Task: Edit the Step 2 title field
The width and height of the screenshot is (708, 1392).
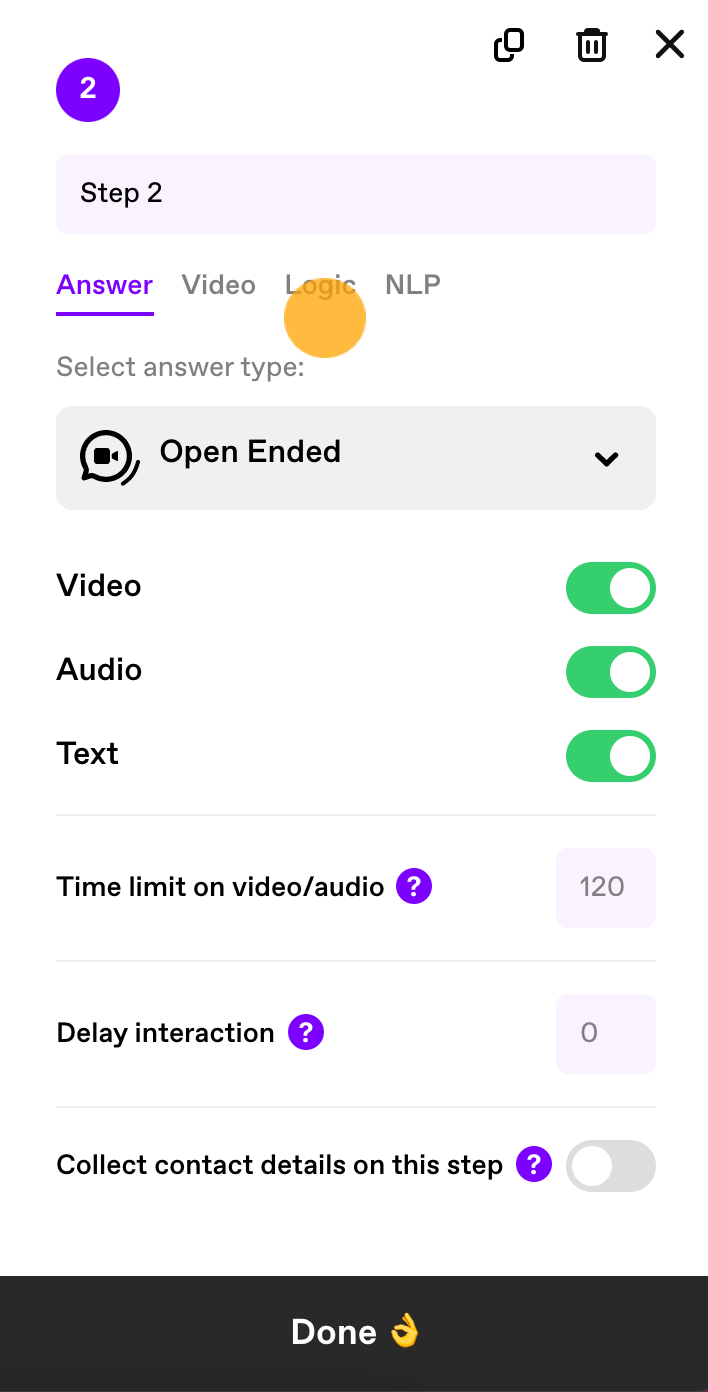Action: [356, 193]
